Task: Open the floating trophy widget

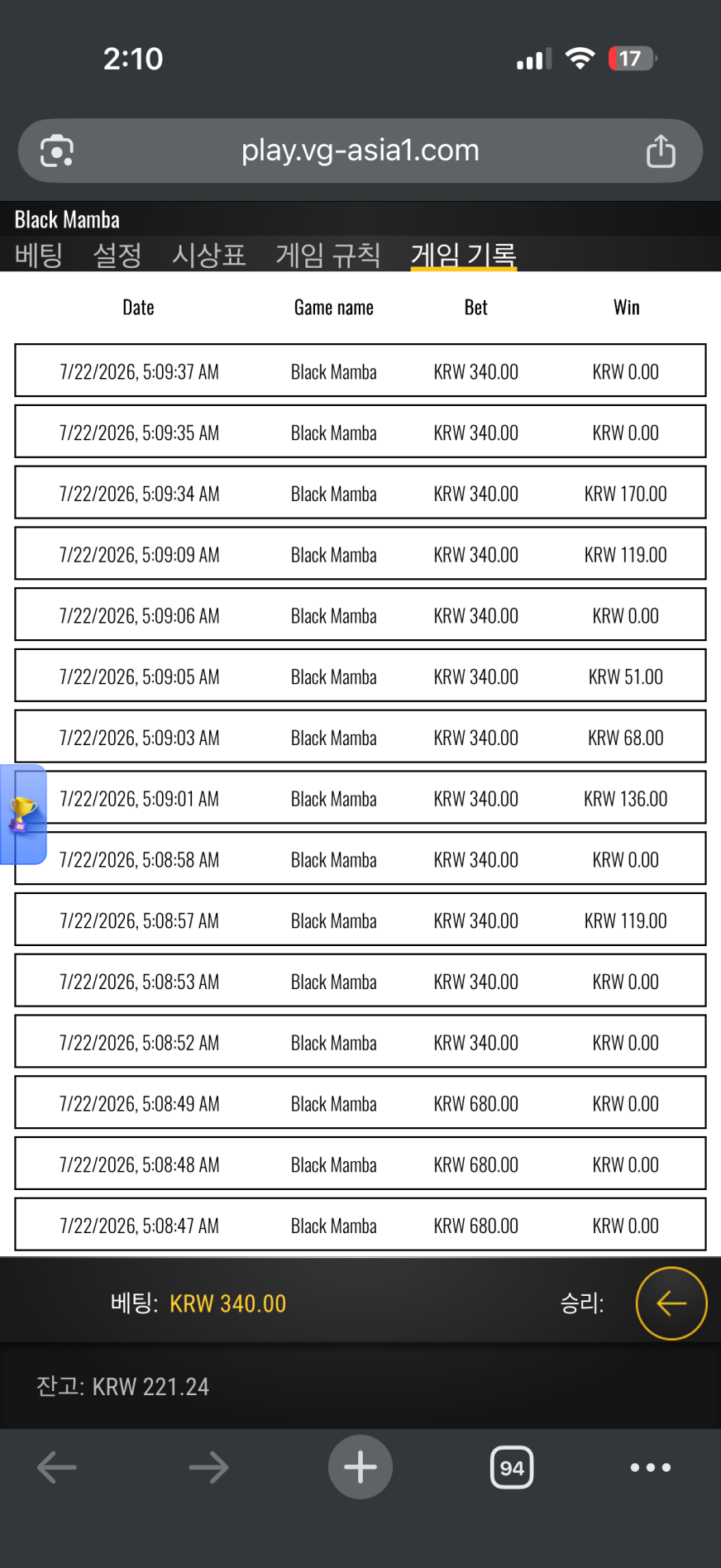Action: (23, 815)
